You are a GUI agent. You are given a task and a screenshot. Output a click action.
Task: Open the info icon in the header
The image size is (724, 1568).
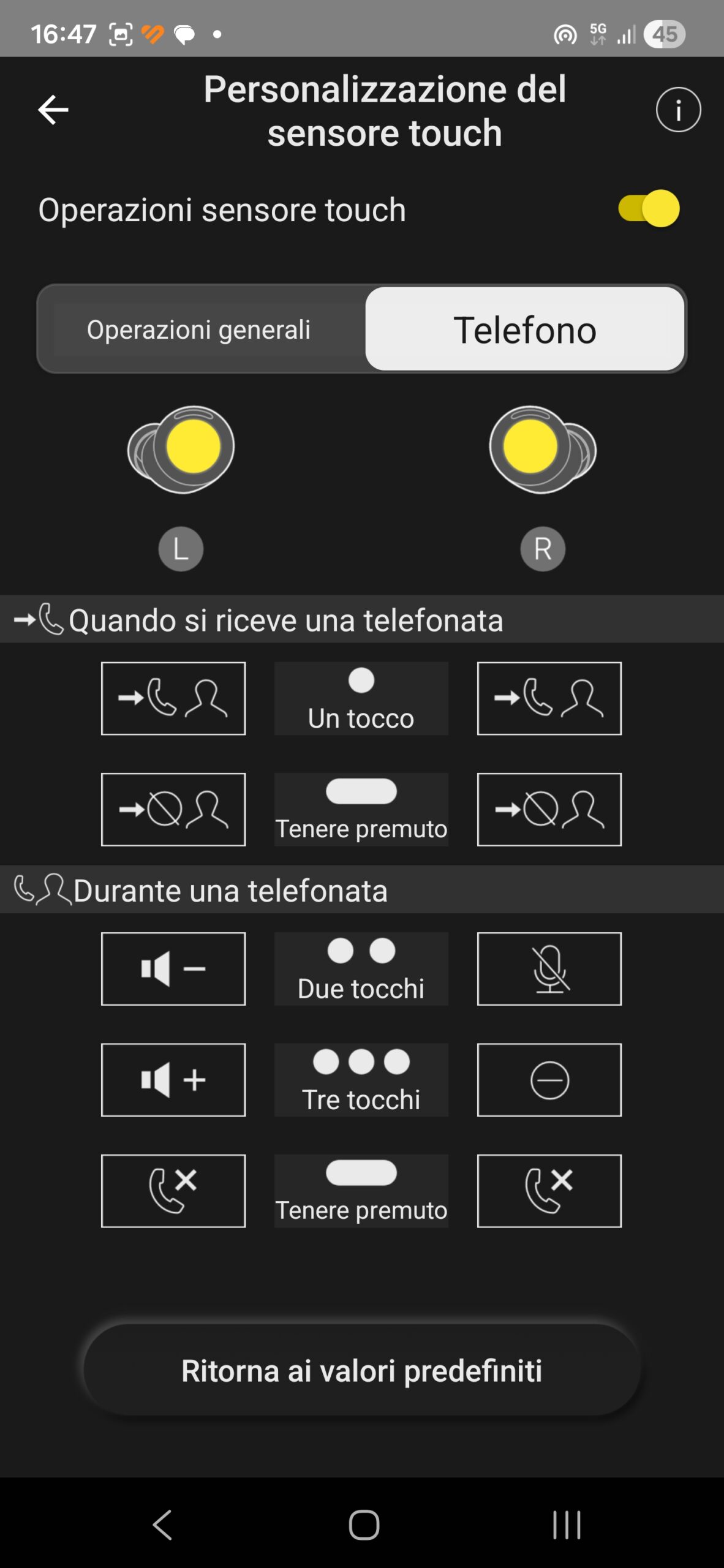[678, 110]
